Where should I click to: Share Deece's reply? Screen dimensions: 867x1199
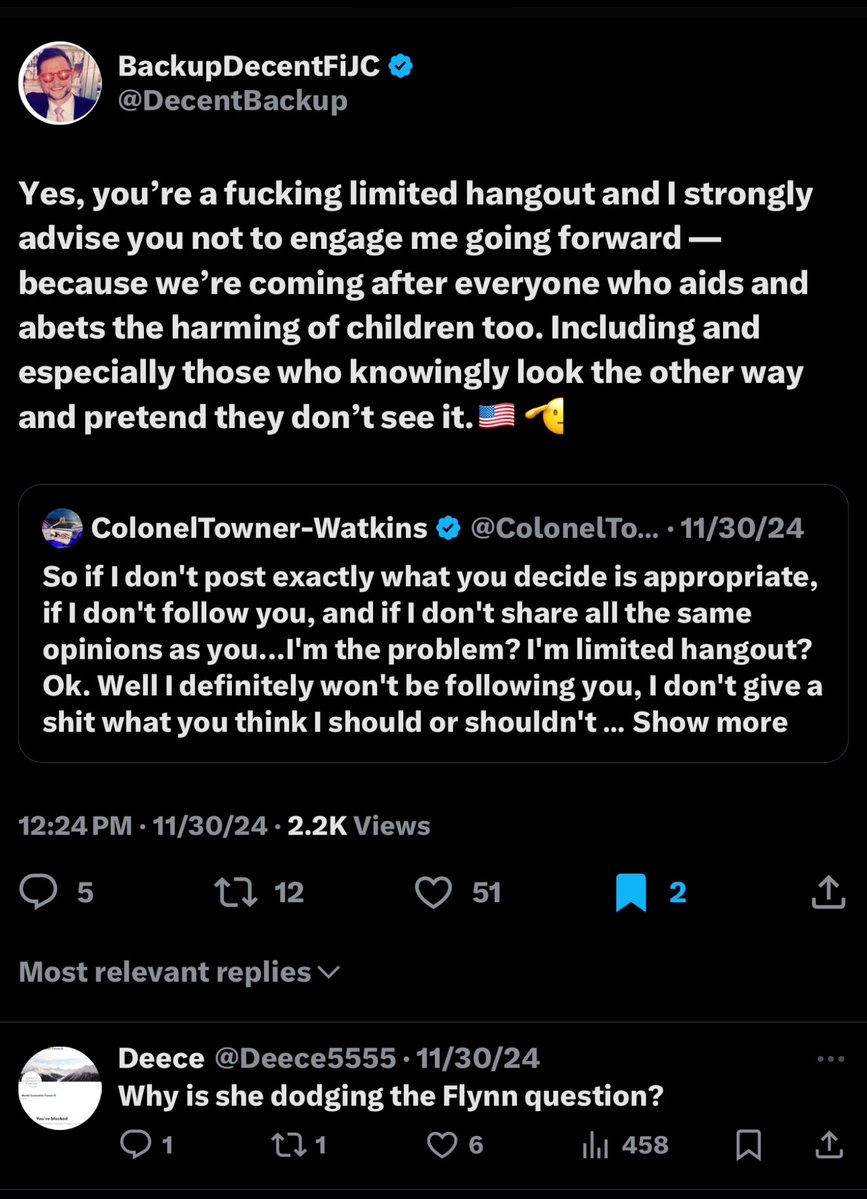tap(828, 1145)
